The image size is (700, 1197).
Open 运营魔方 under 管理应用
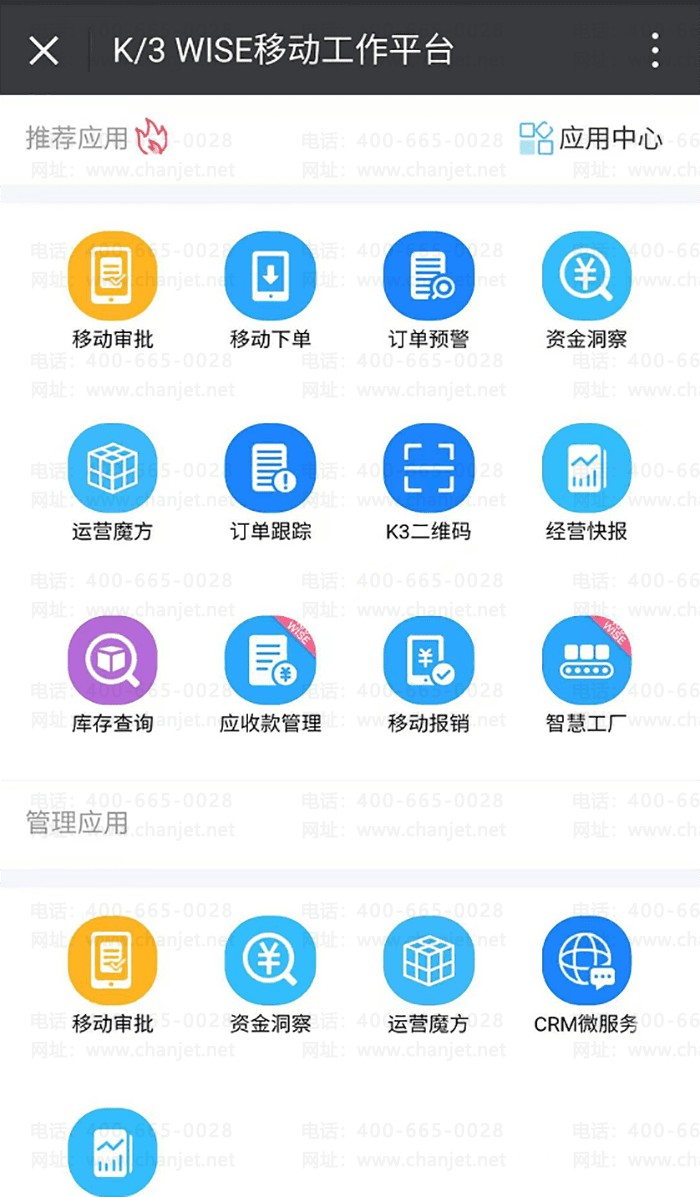428,961
